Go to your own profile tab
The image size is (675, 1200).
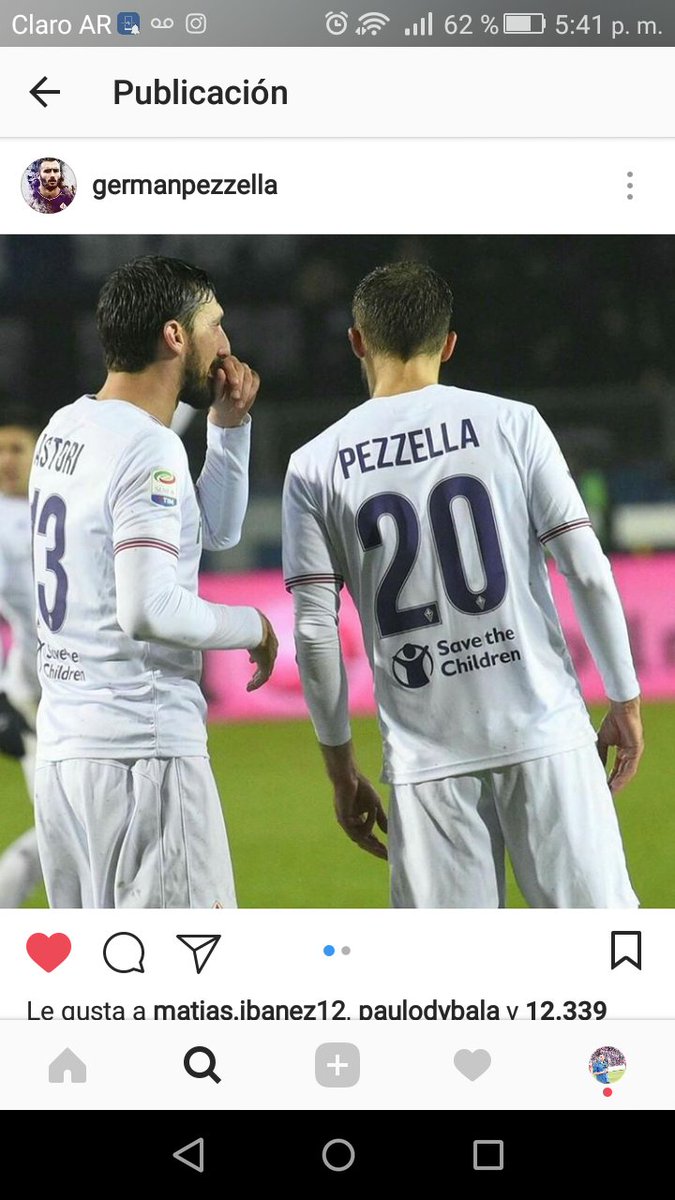(x=607, y=1066)
